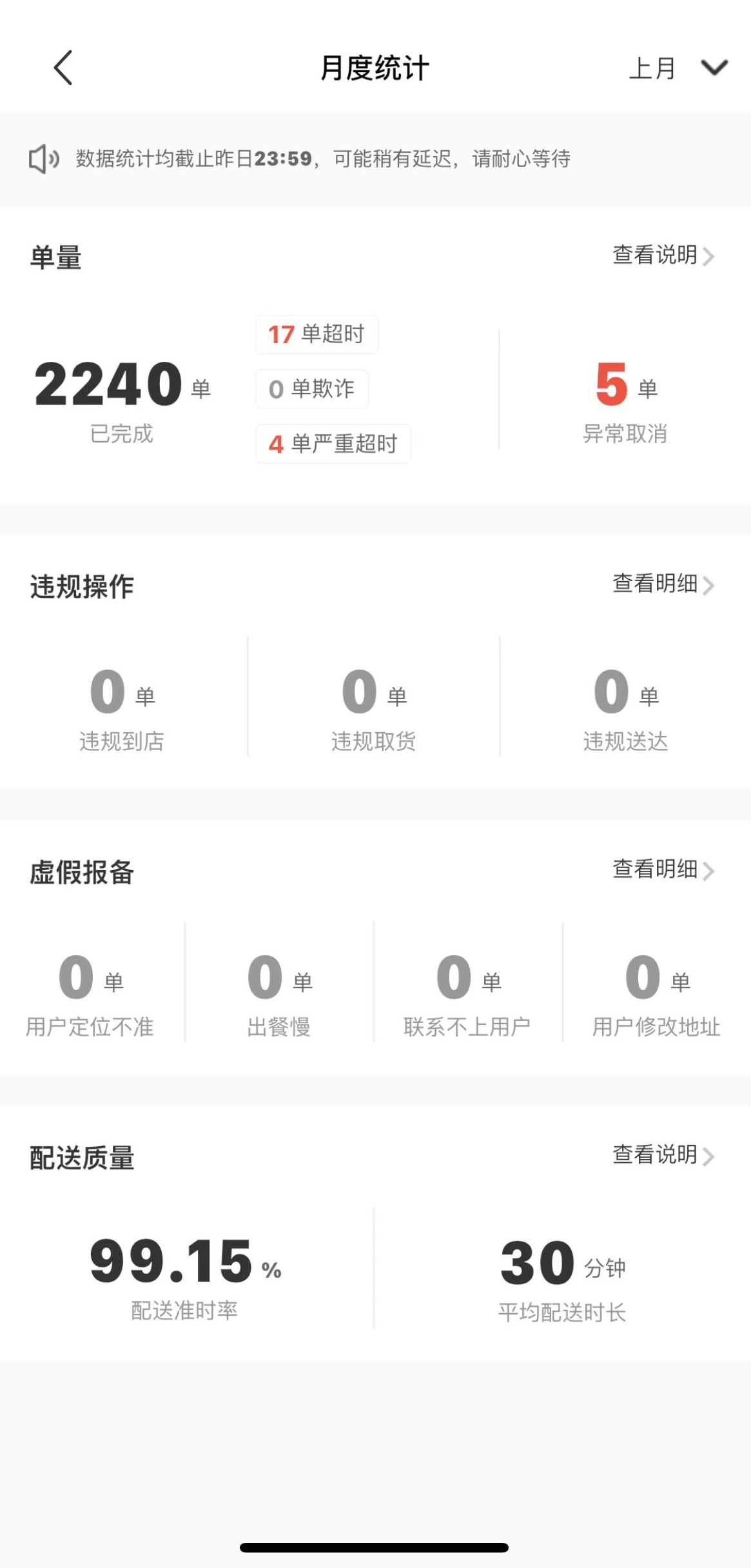Open 查看说明 for 单量 section

point(663,255)
